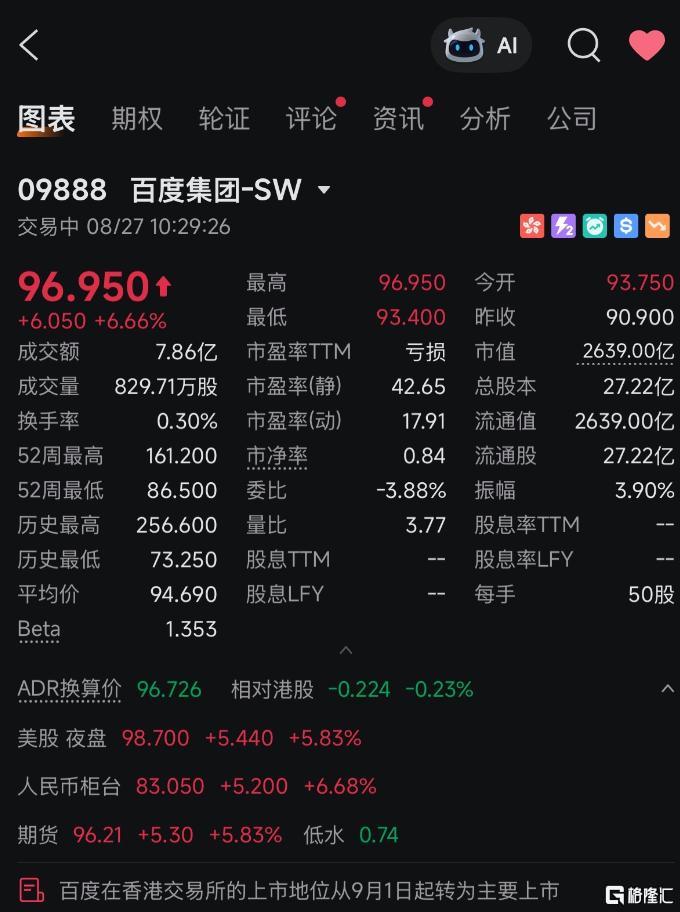Tap the Beta underlined label

39,629
